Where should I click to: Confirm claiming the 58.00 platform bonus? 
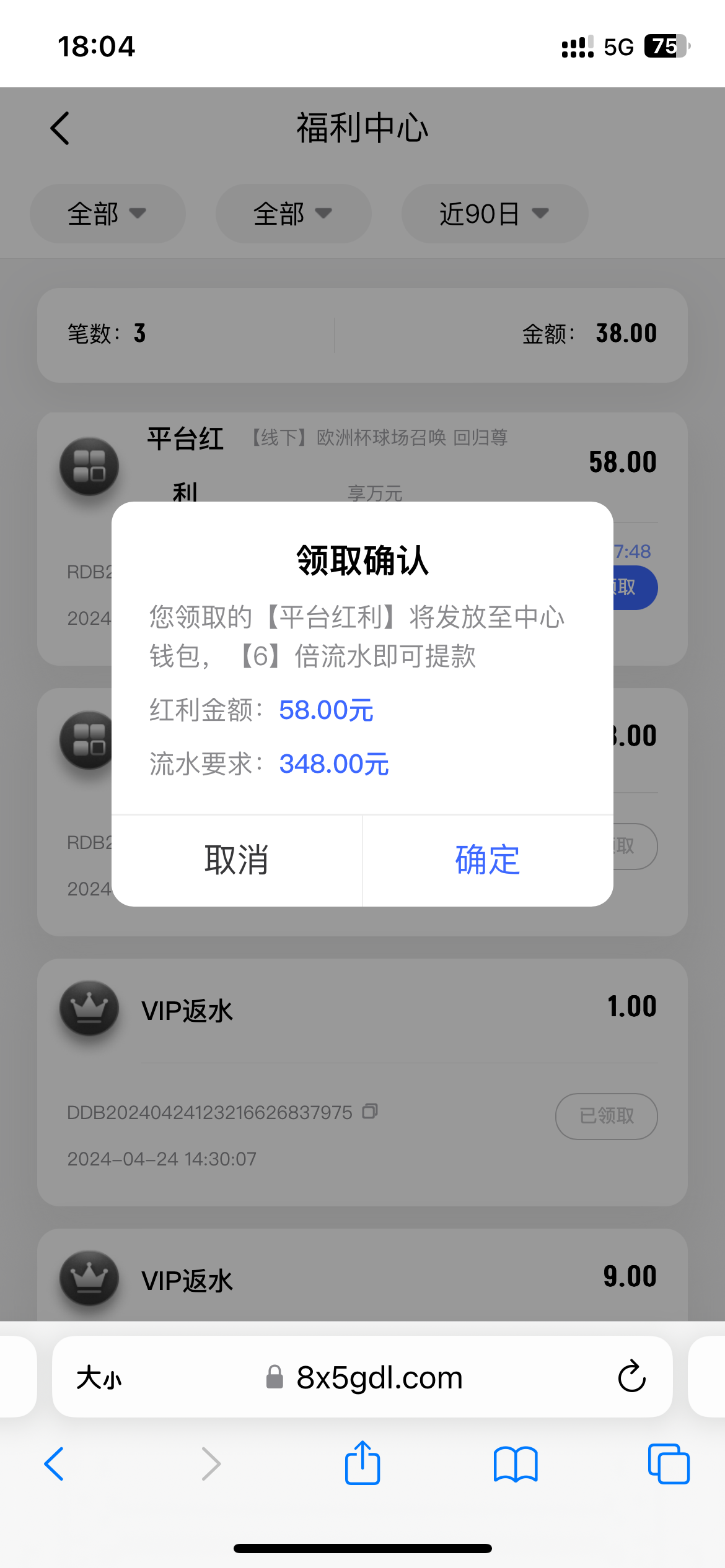point(488,860)
